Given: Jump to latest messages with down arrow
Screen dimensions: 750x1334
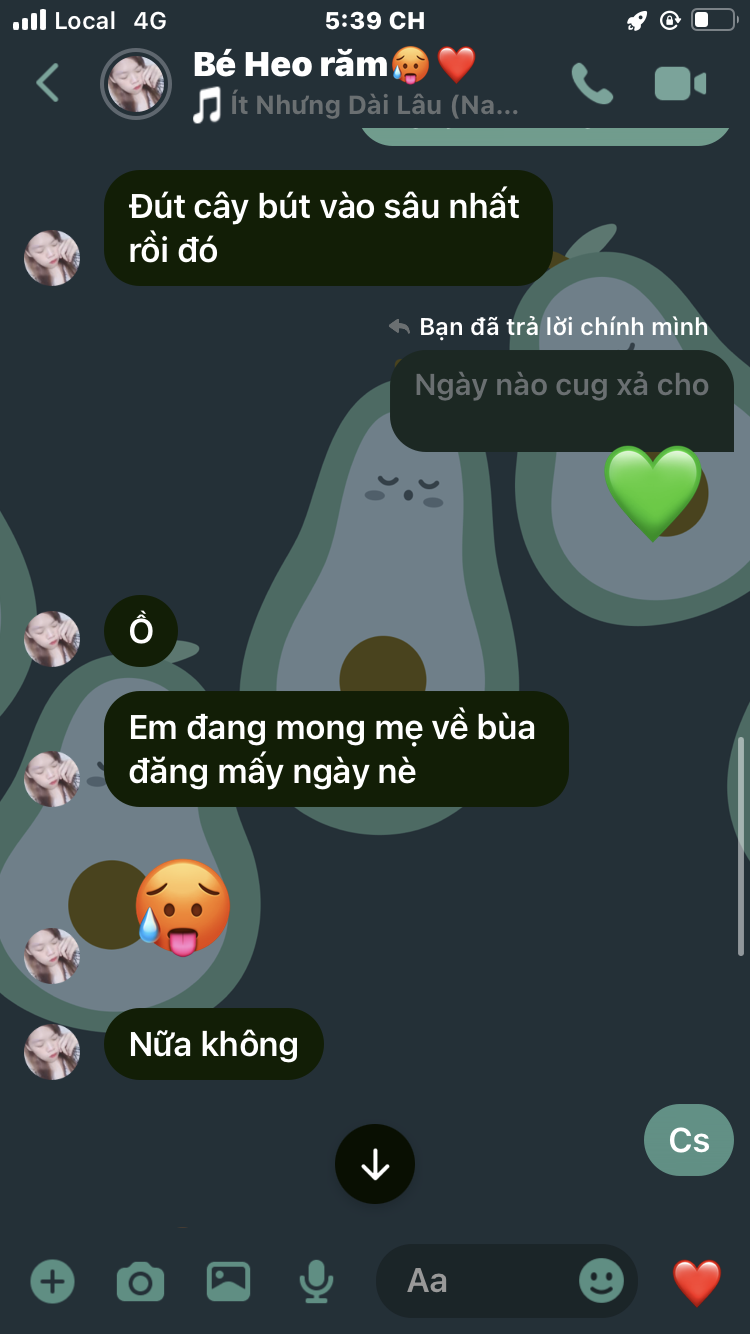Looking at the screenshot, I should coord(375,1164).
